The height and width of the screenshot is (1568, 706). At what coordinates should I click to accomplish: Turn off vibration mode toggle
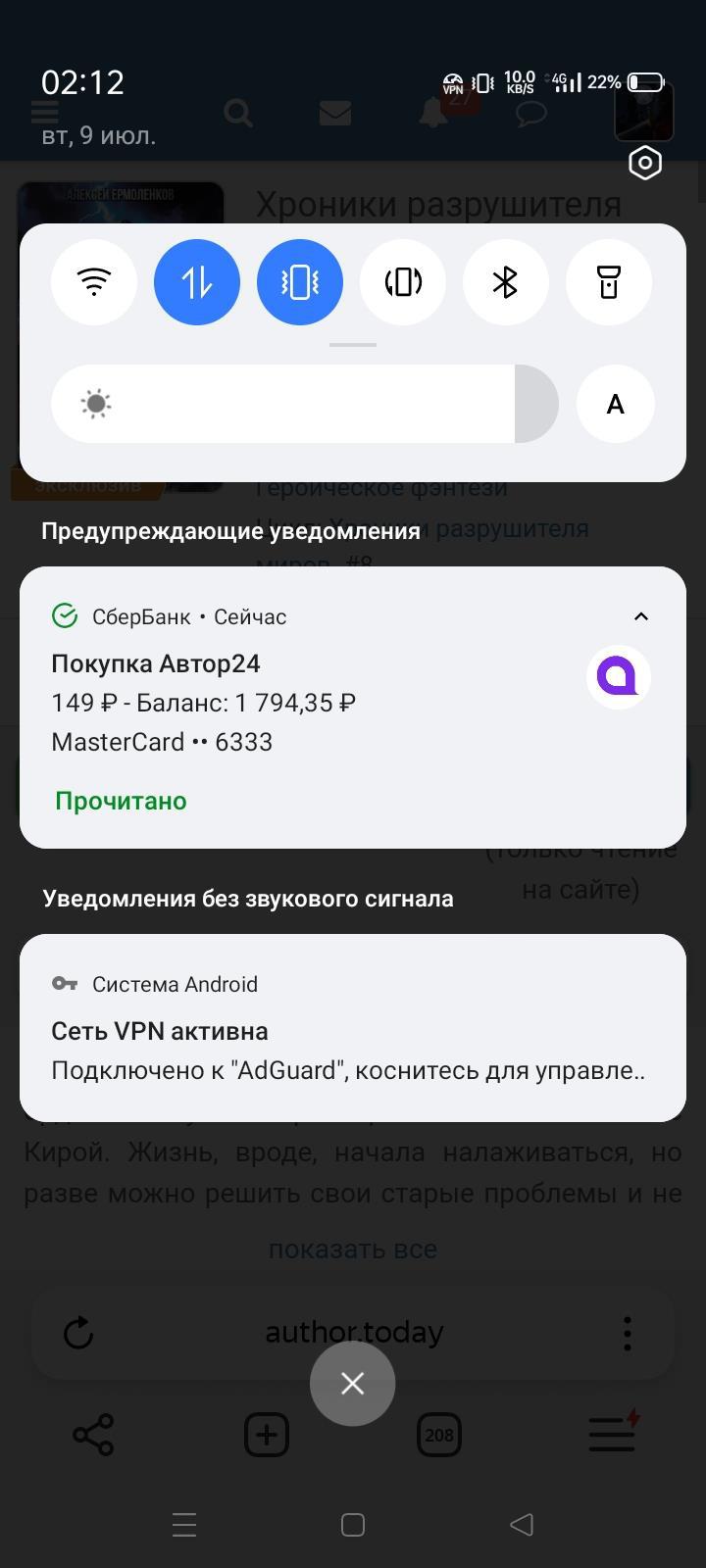click(x=300, y=282)
